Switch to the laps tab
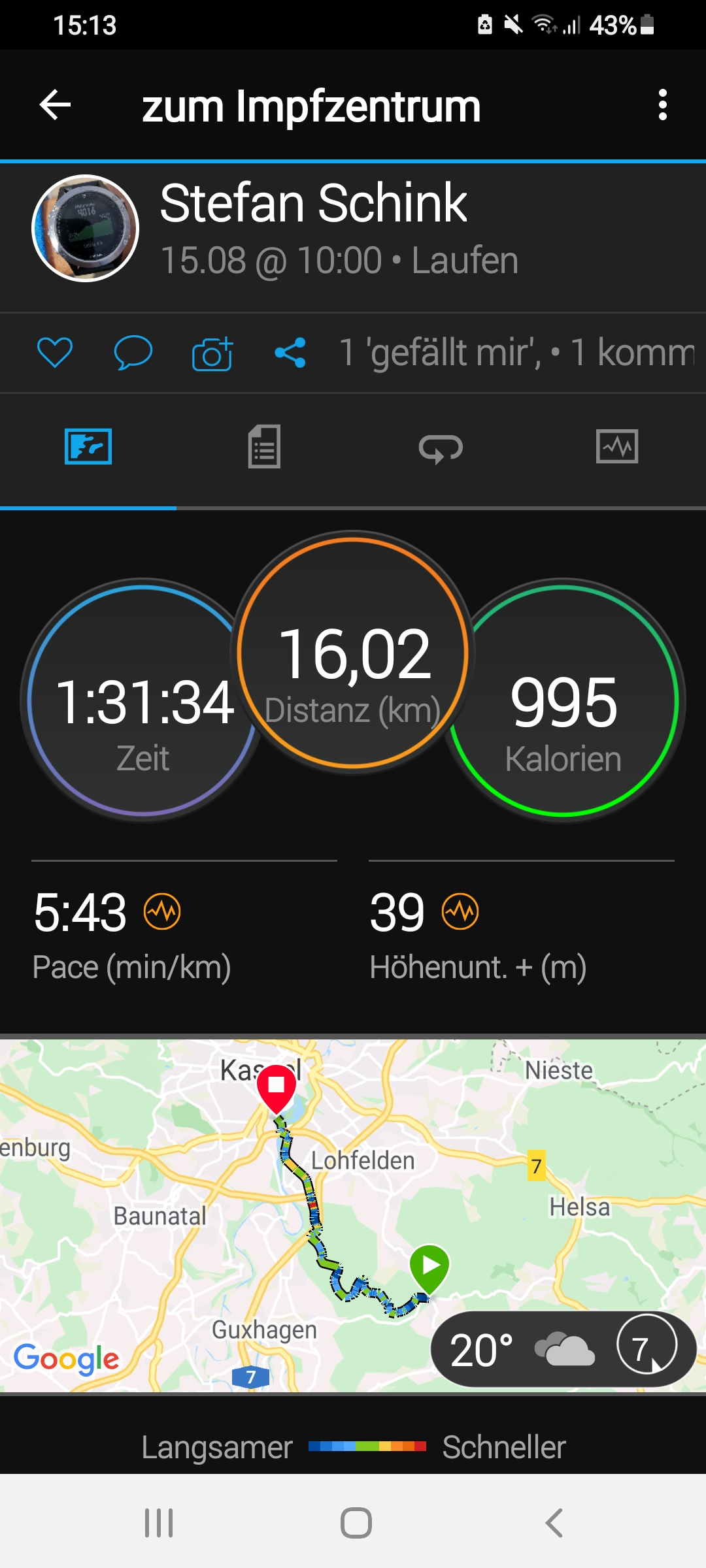This screenshot has height=1568, width=706. coord(441,448)
